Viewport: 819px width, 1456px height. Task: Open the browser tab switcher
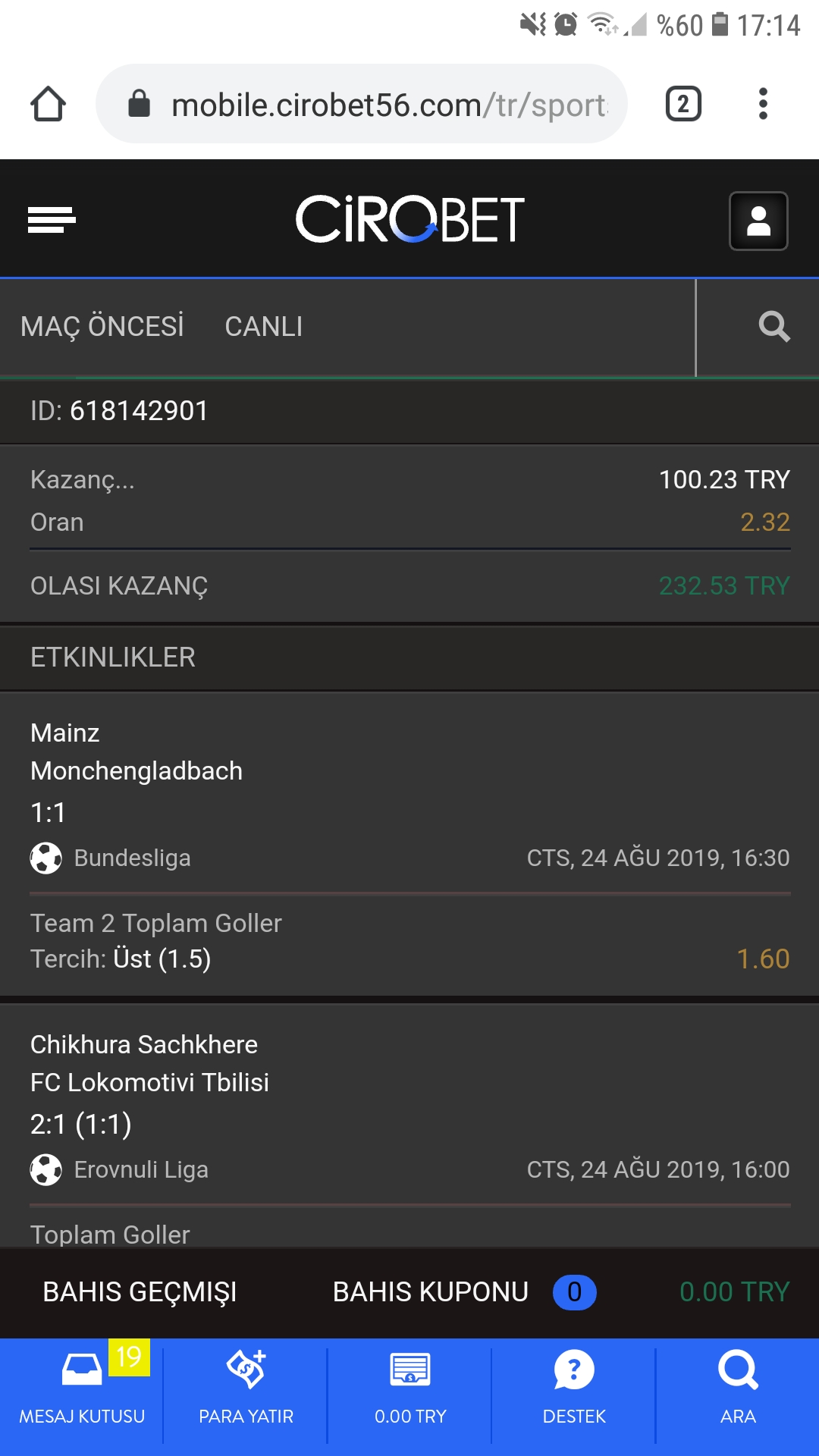(x=683, y=104)
